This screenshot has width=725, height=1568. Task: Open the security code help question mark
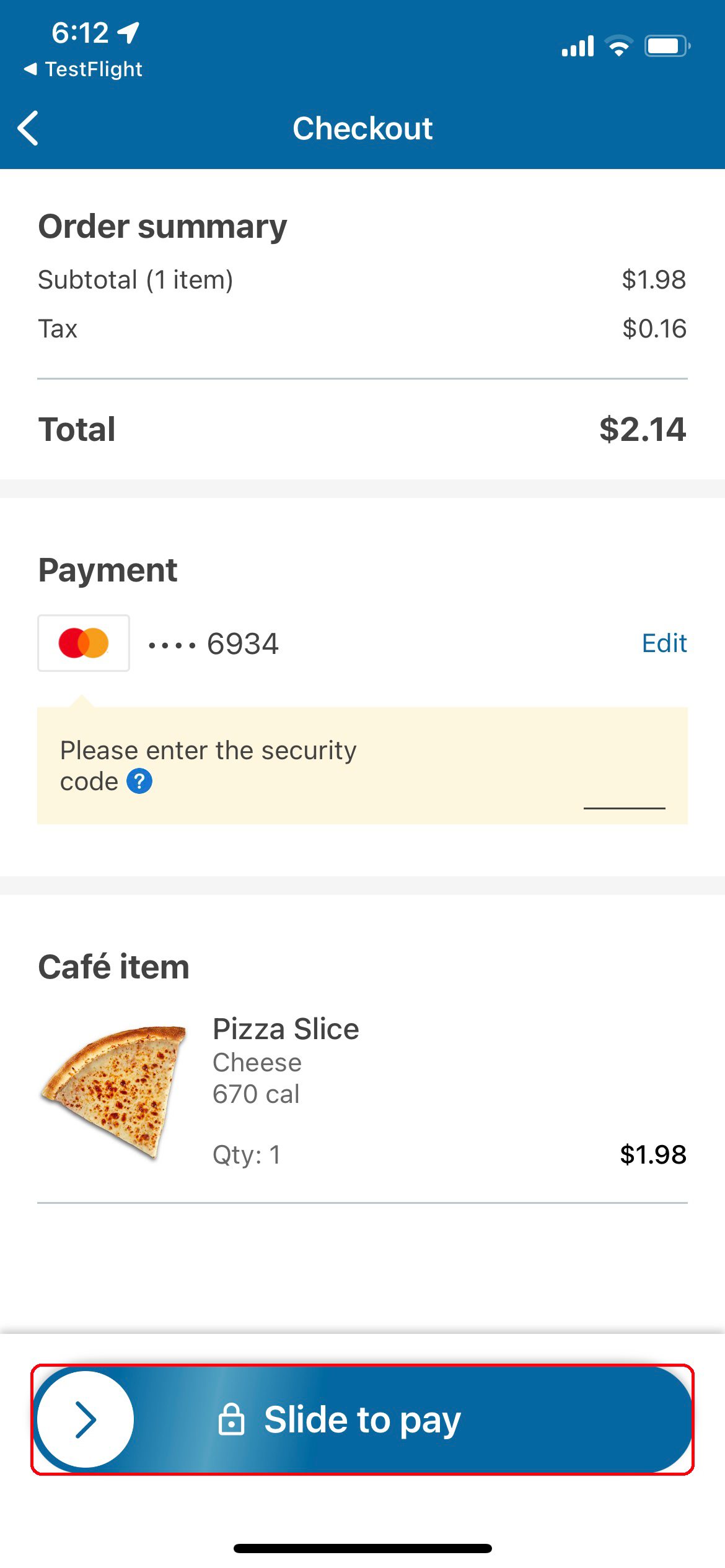click(x=139, y=782)
